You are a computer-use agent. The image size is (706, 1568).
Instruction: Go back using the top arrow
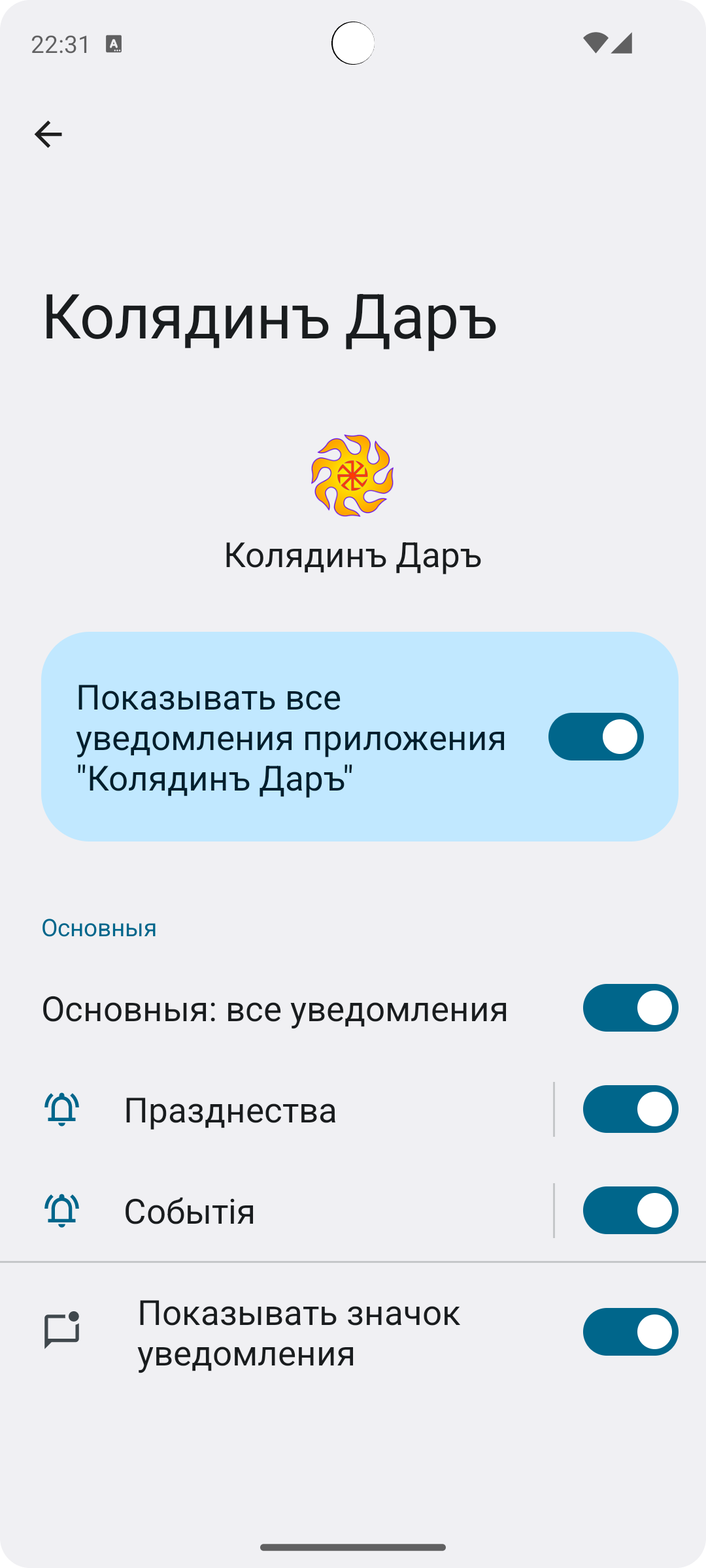(x=48, y=135)
